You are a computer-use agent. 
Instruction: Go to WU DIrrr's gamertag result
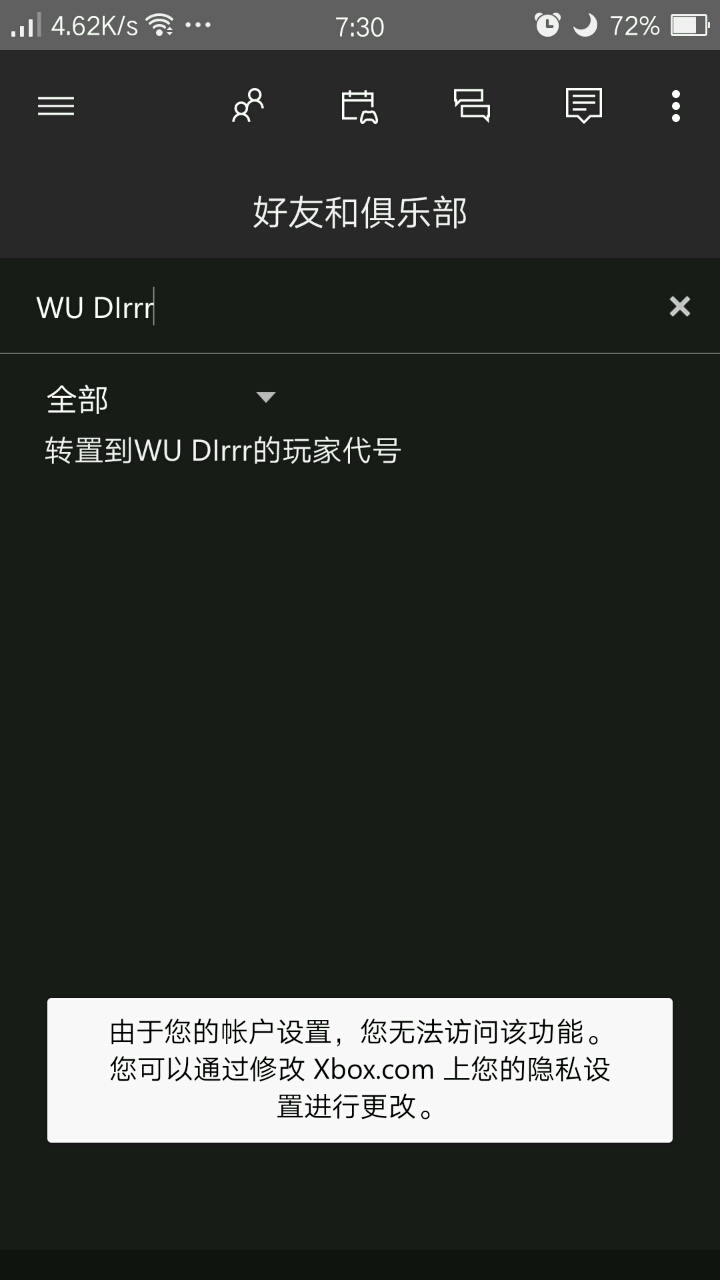(223, 451)
